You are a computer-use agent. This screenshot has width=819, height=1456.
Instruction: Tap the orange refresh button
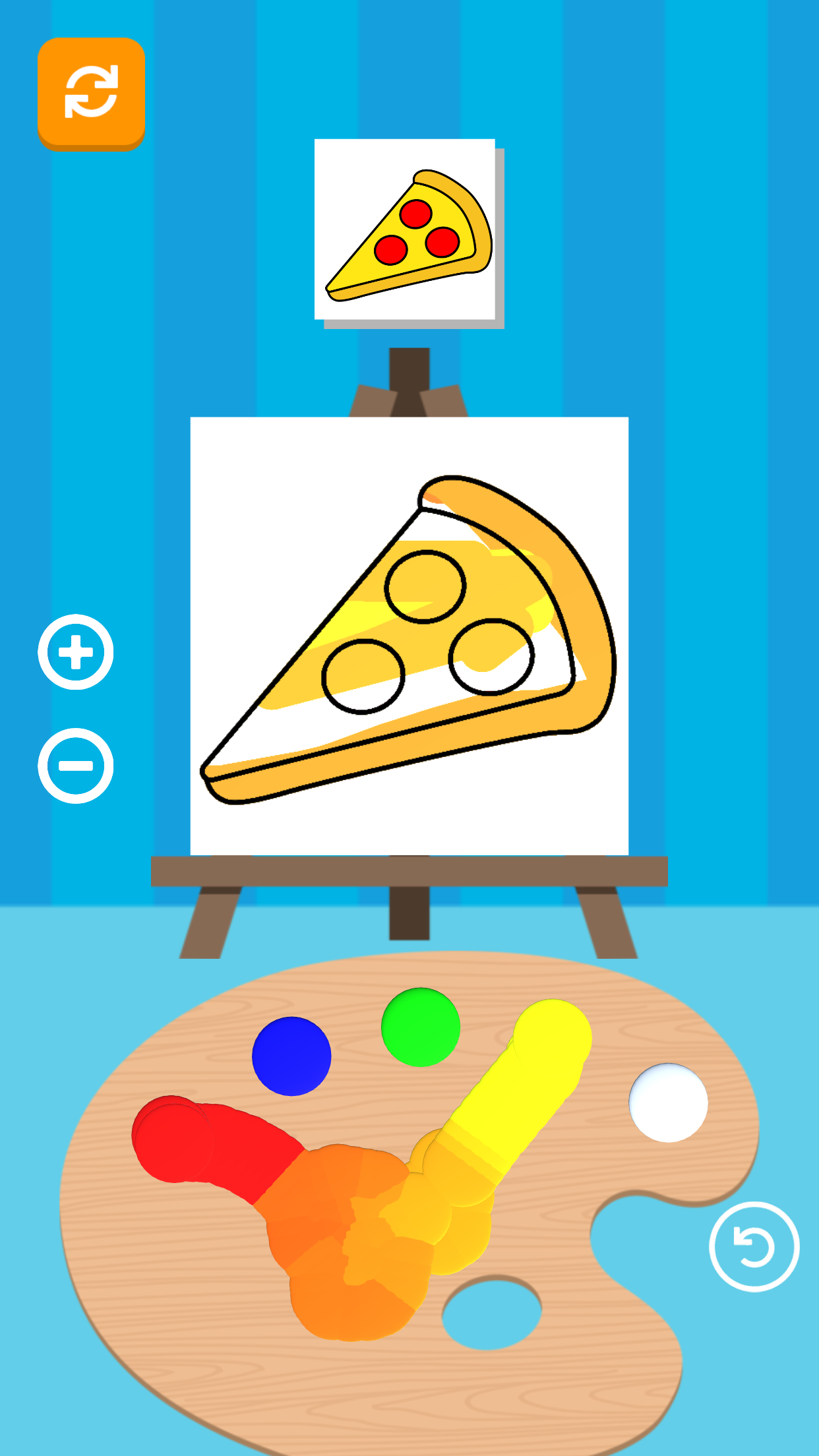pos(91,92)
